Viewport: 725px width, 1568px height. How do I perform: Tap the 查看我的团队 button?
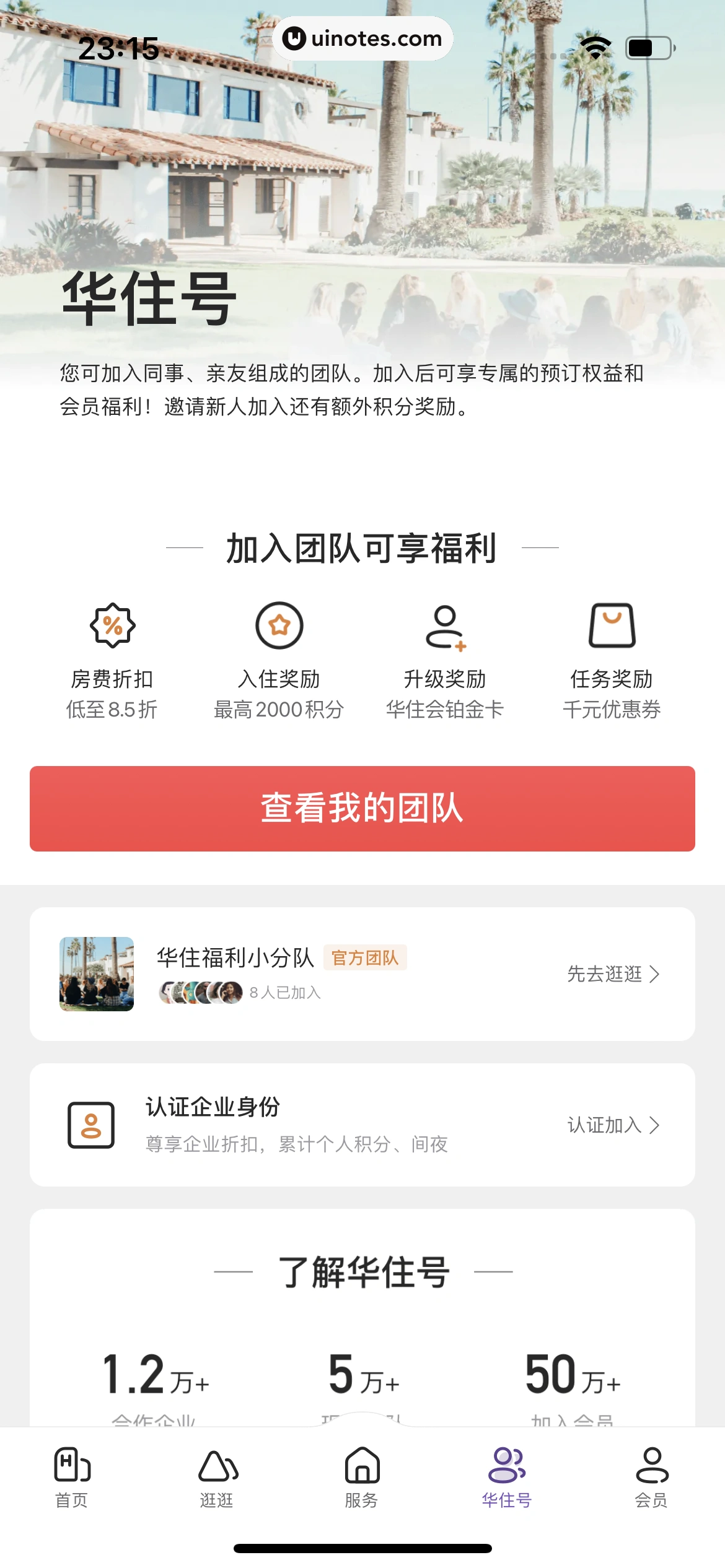coord(362,808)
